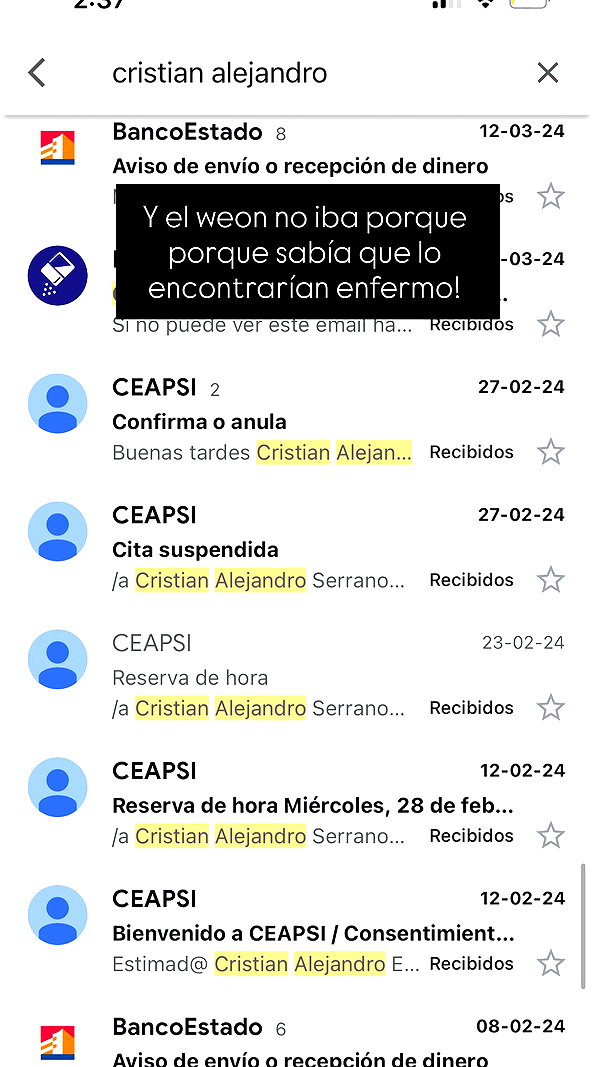Open CEAPSI 'Reserva de hora' email from 23-02-24
The width and height of the screenshot is (600, 1067).
(300, 676)
